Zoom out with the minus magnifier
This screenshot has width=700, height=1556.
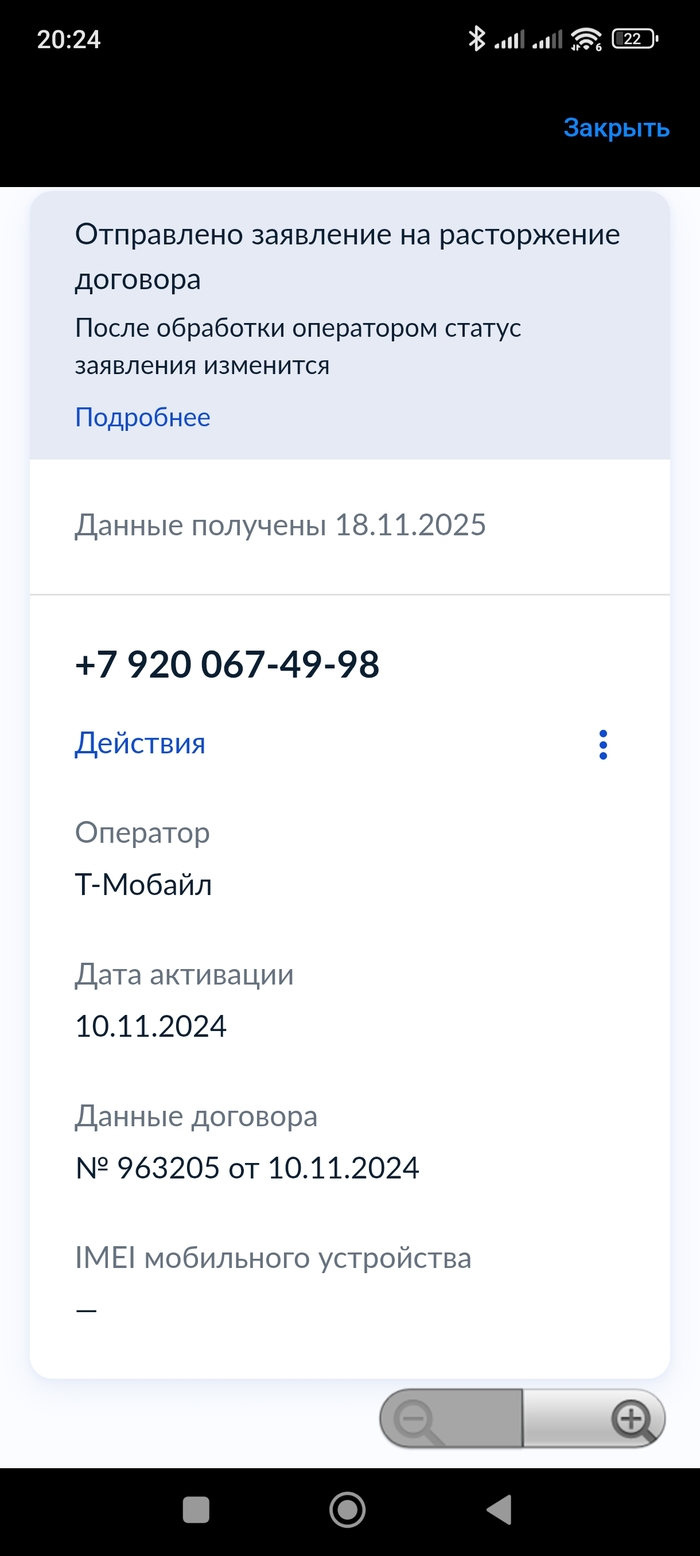point(420,1418)
